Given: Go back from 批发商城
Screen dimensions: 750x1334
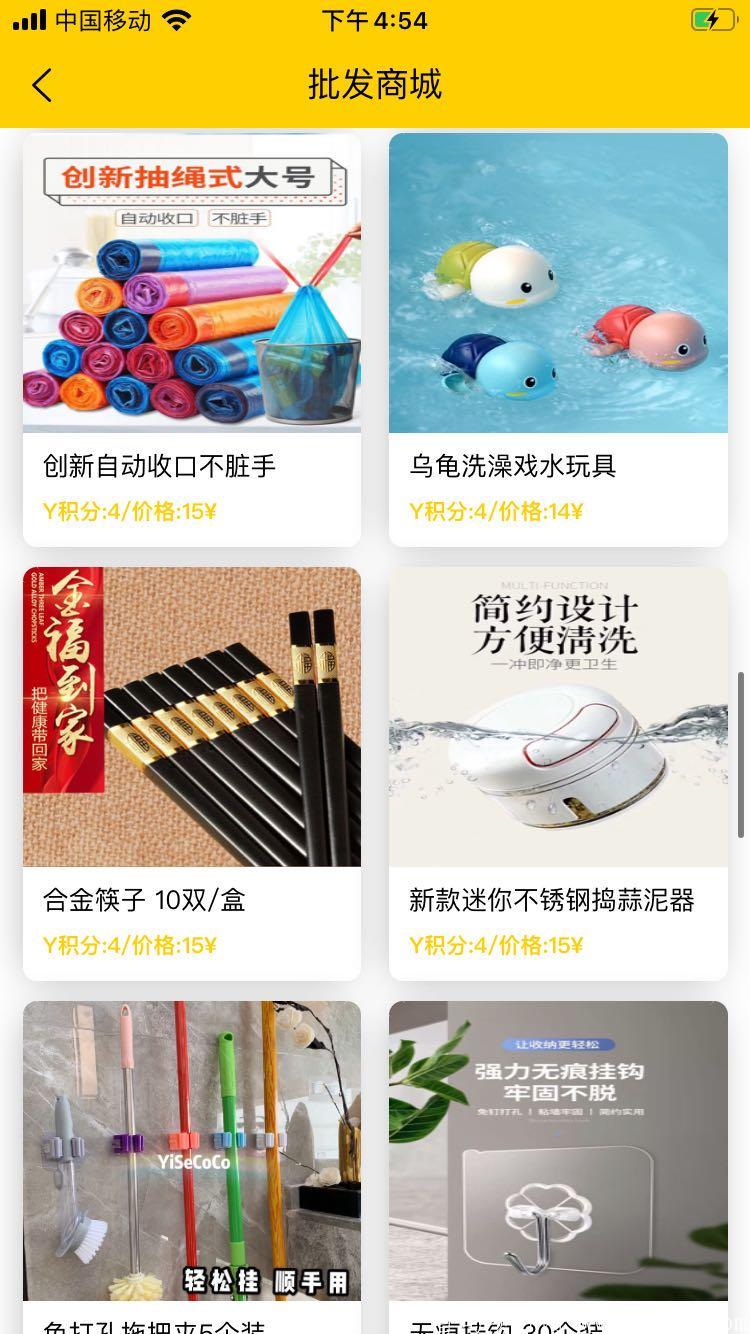Looking at the screenshot, I should coord(42,86).
